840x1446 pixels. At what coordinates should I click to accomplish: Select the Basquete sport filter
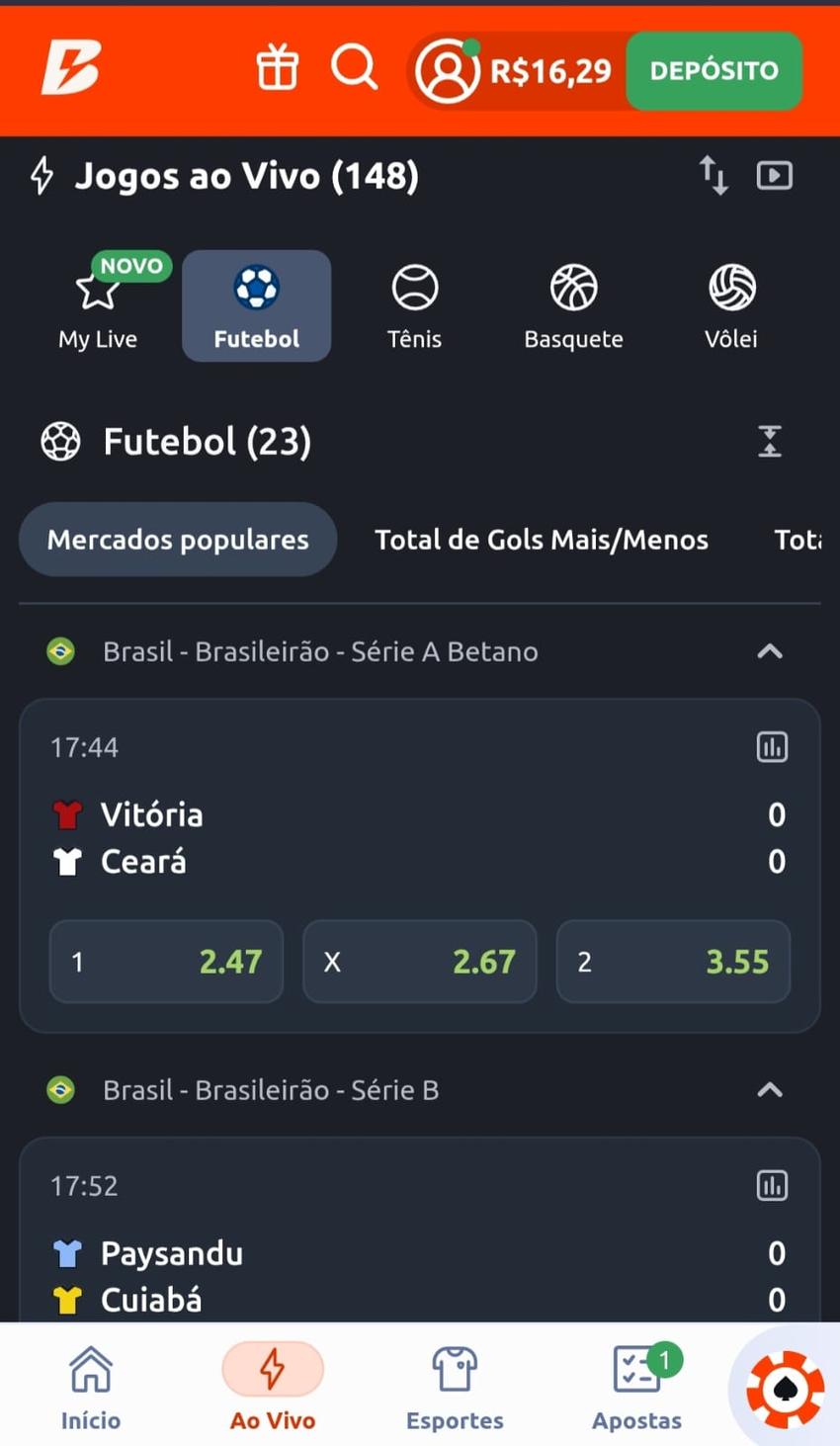573,304
